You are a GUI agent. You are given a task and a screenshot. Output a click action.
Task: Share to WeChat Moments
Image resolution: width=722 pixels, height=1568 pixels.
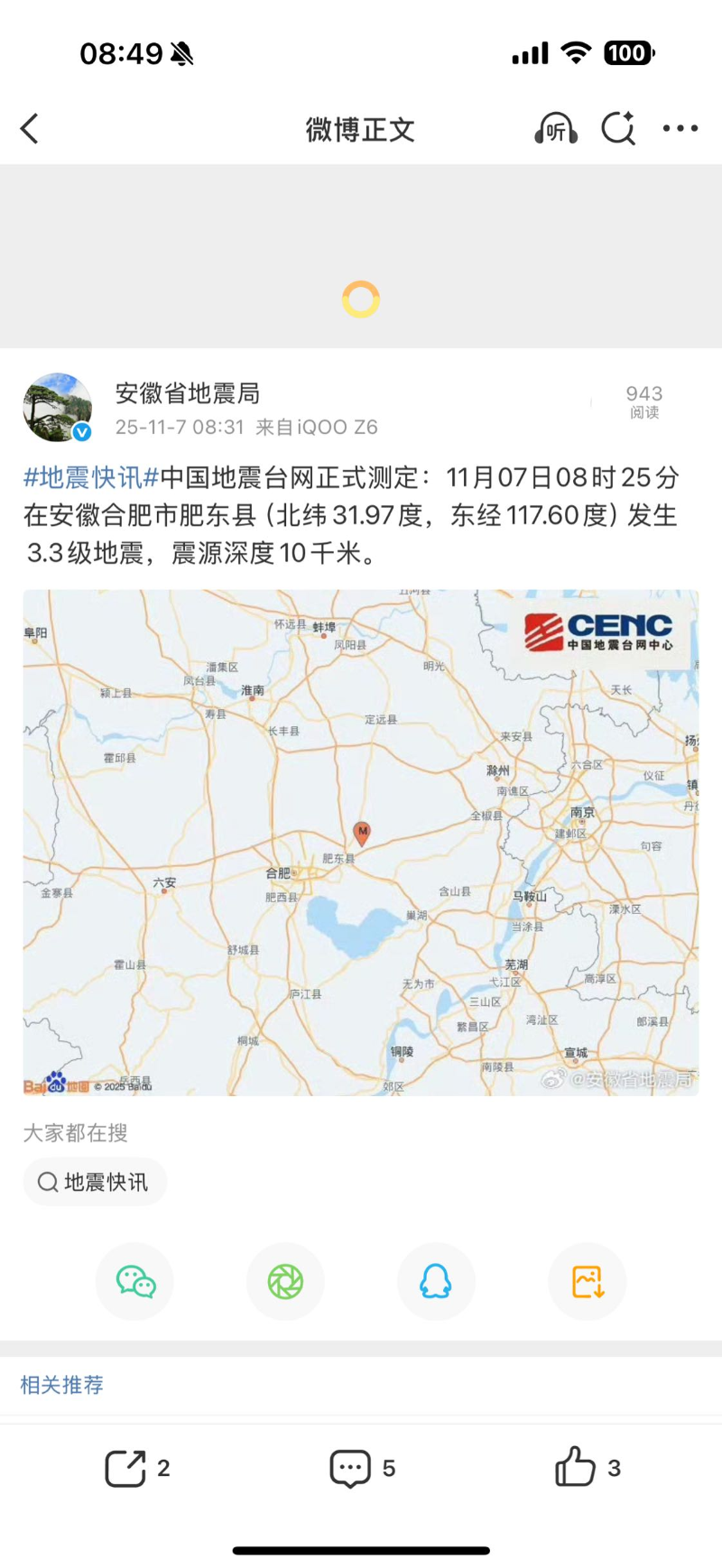pyautogui.click(x=285, y=1281)
